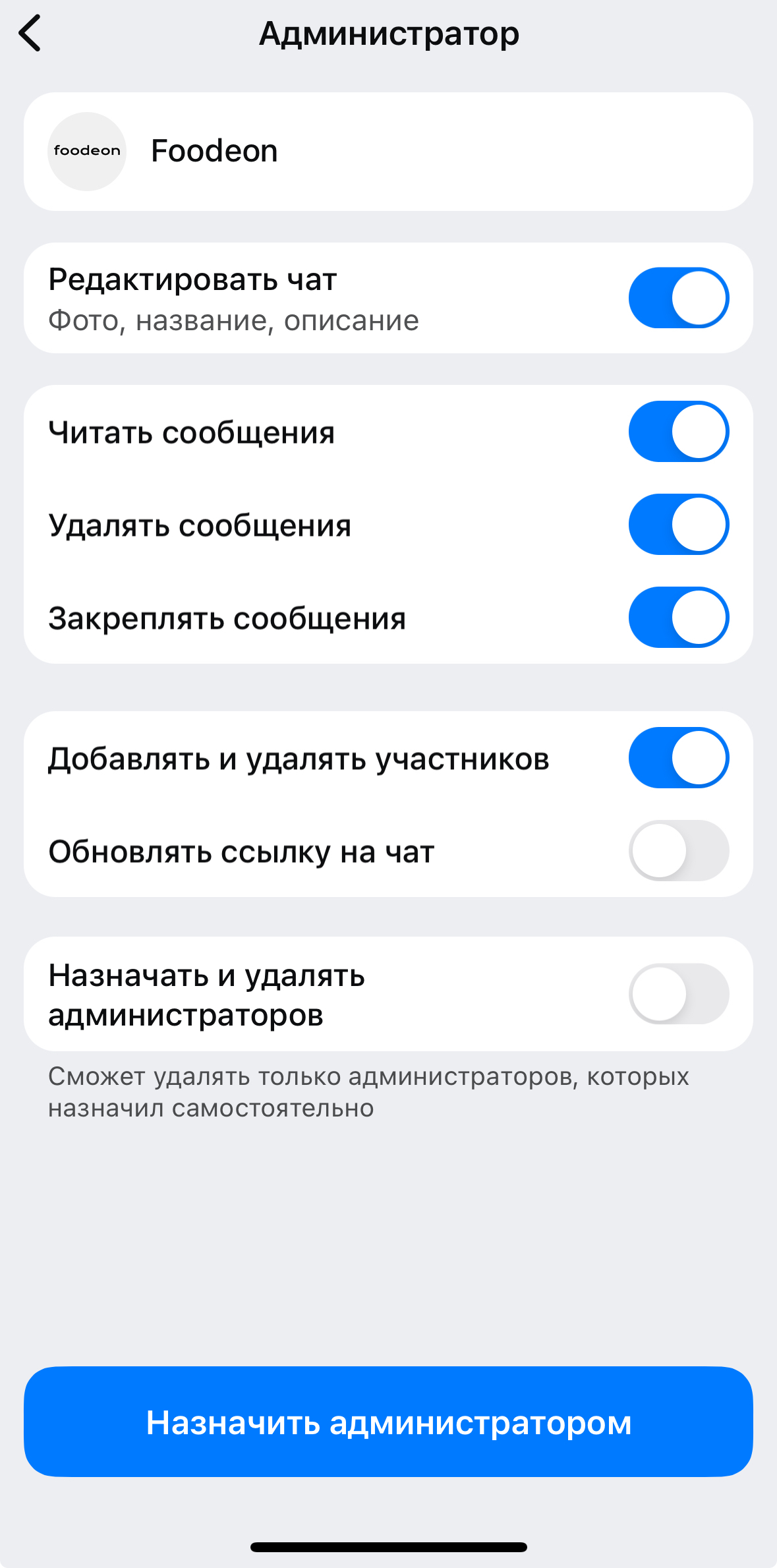Enable Обновлять ссылку на чат
Image resolution: width=777 pixels, height=1568 pixels.
(678, 851)
